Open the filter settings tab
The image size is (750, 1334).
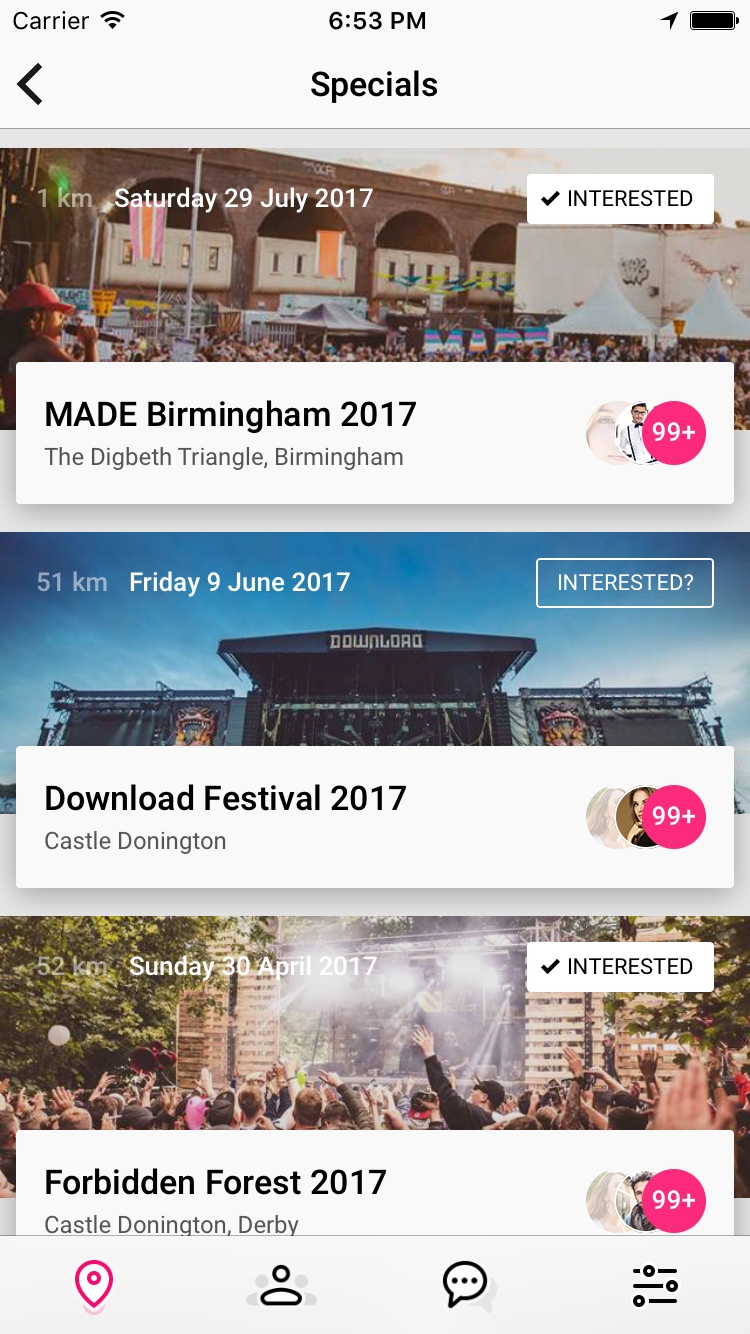pyautogui.click(x=655, y=1285)
